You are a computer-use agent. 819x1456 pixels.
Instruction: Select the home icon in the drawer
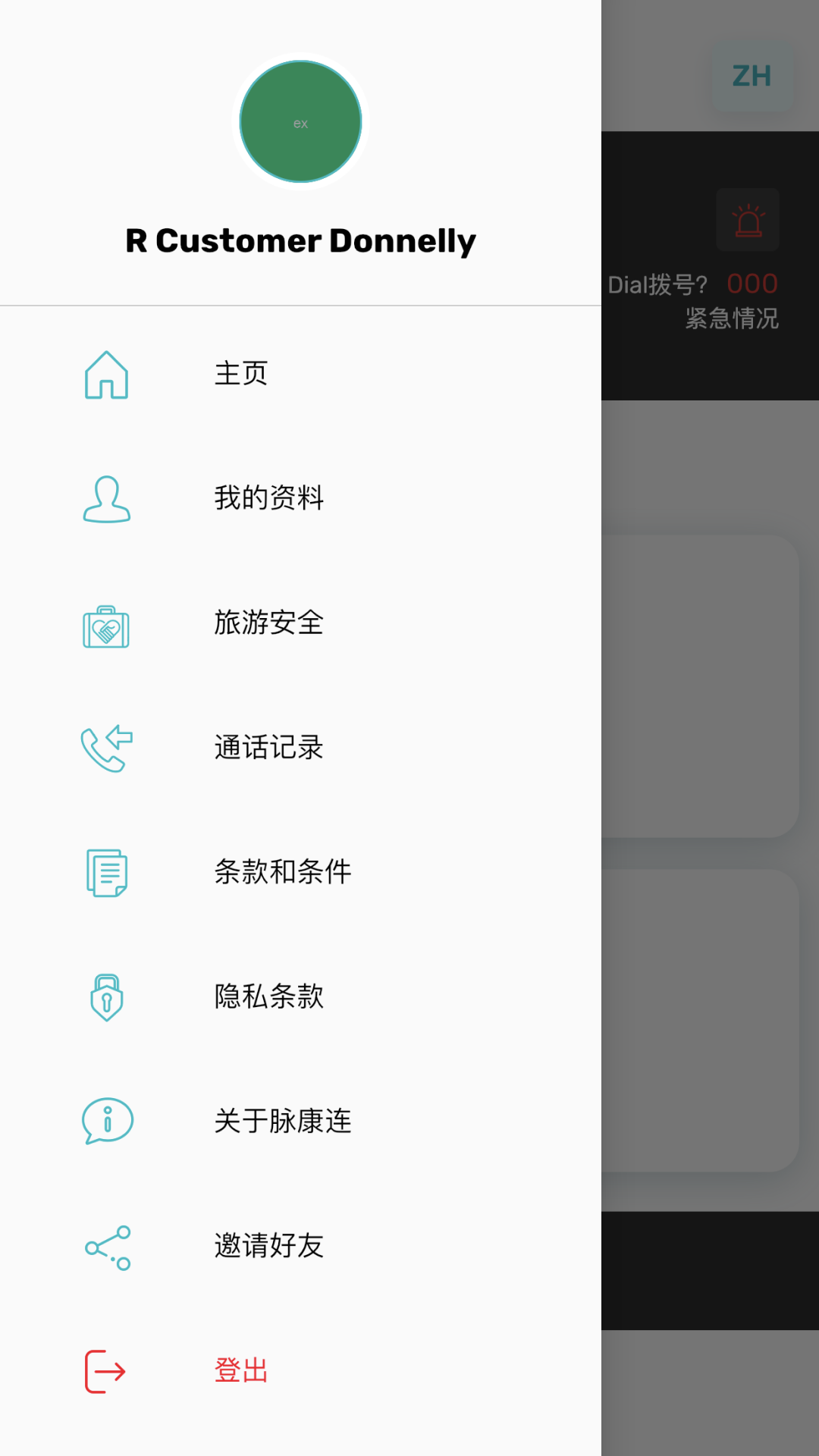click(x=107, y=373)
